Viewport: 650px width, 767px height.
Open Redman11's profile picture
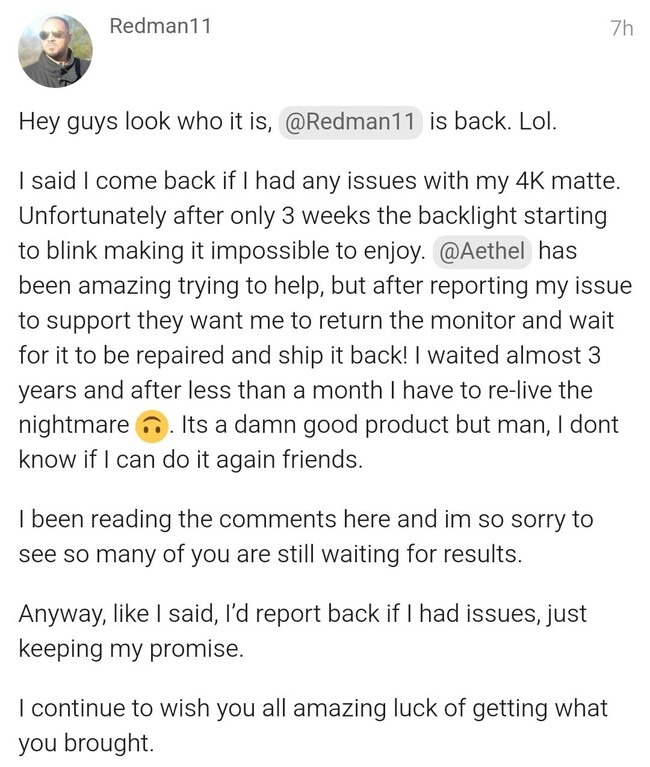pyautogui.click(x=55, y=50)
